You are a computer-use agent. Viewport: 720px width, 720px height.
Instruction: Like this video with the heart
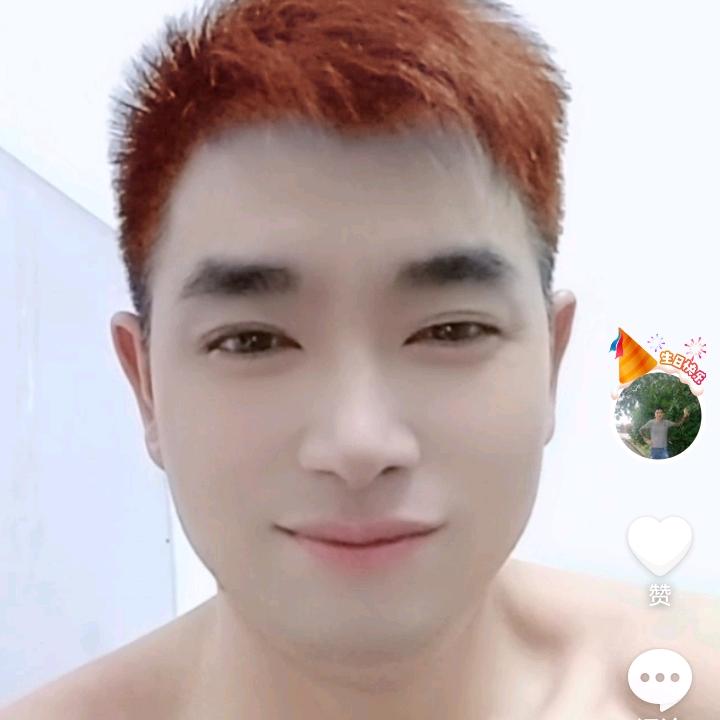coord(659,545)
